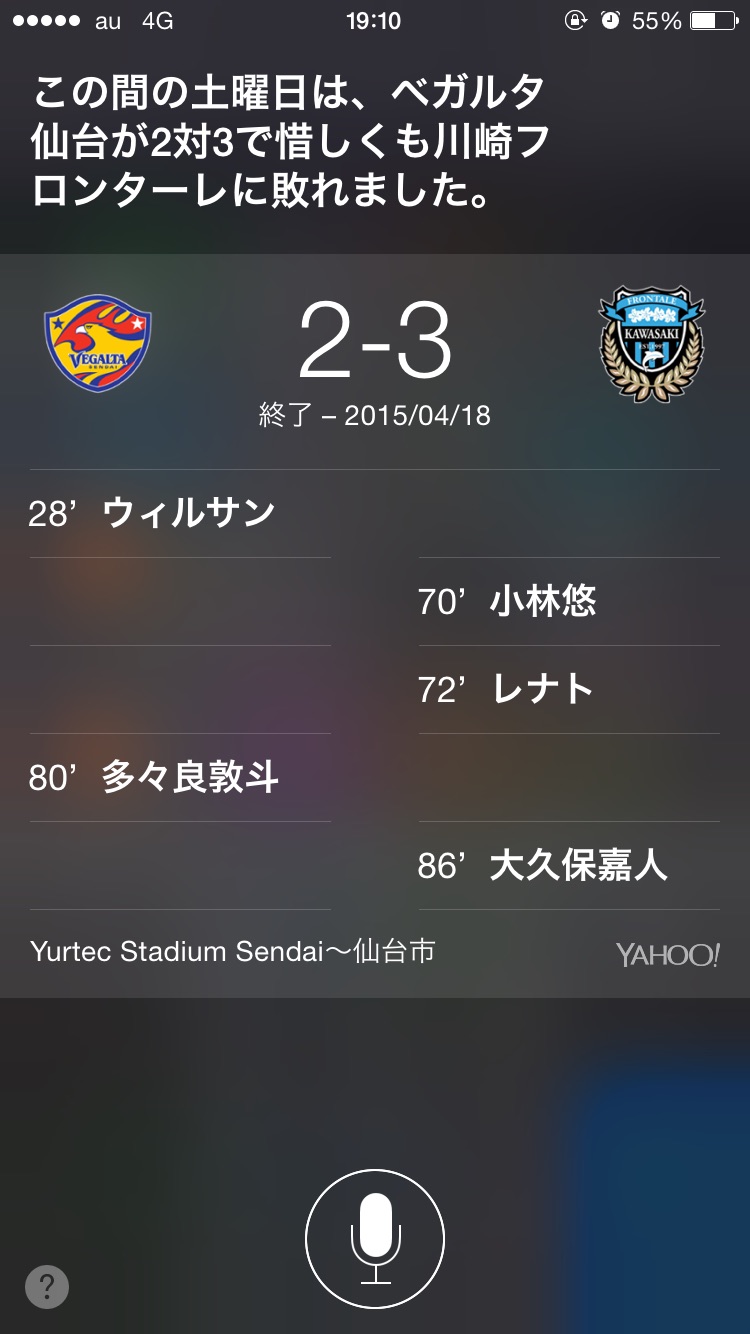
Task: Open the Yahoo! source link
Action: click(x=668, y=954)
